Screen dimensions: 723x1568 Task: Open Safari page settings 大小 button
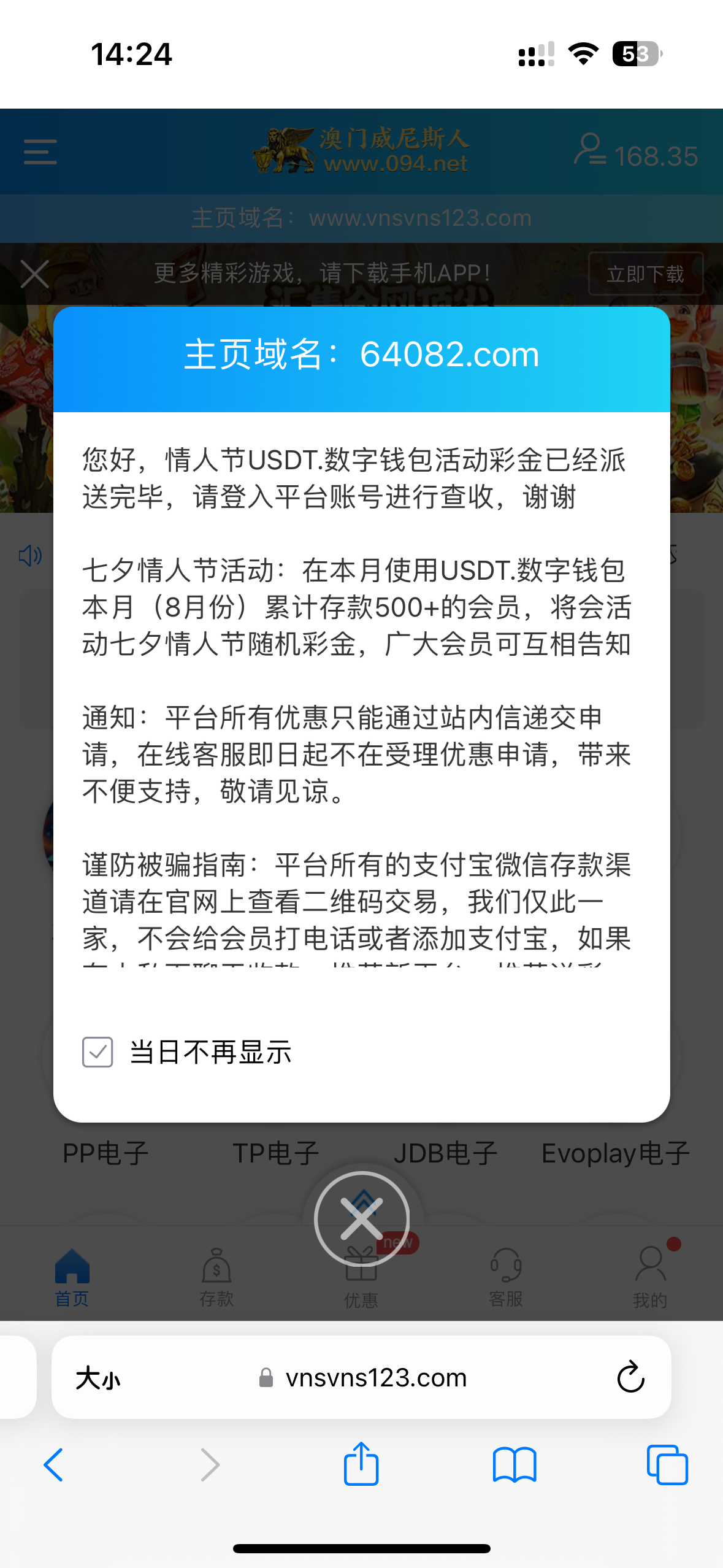point(98,1378)
